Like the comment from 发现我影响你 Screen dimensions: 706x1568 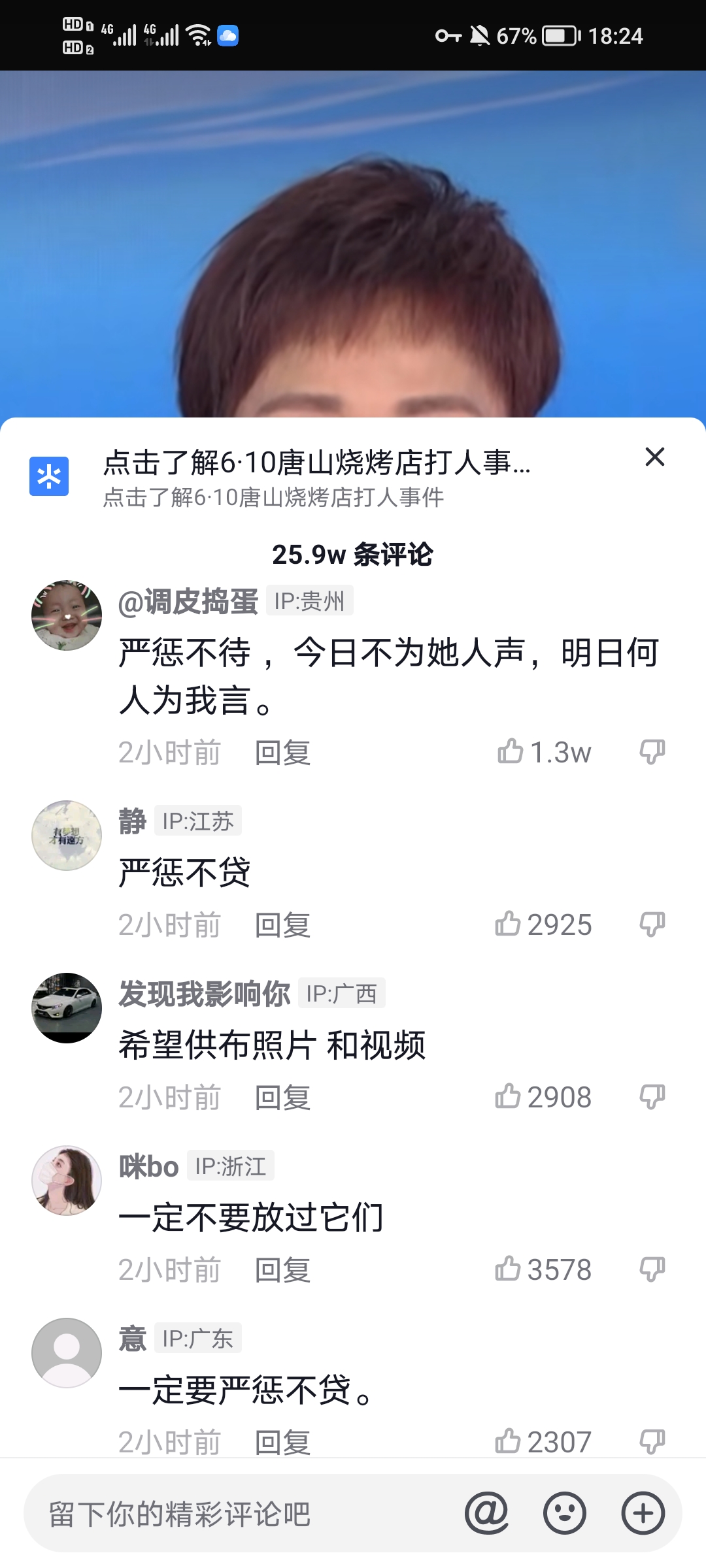508,1097
